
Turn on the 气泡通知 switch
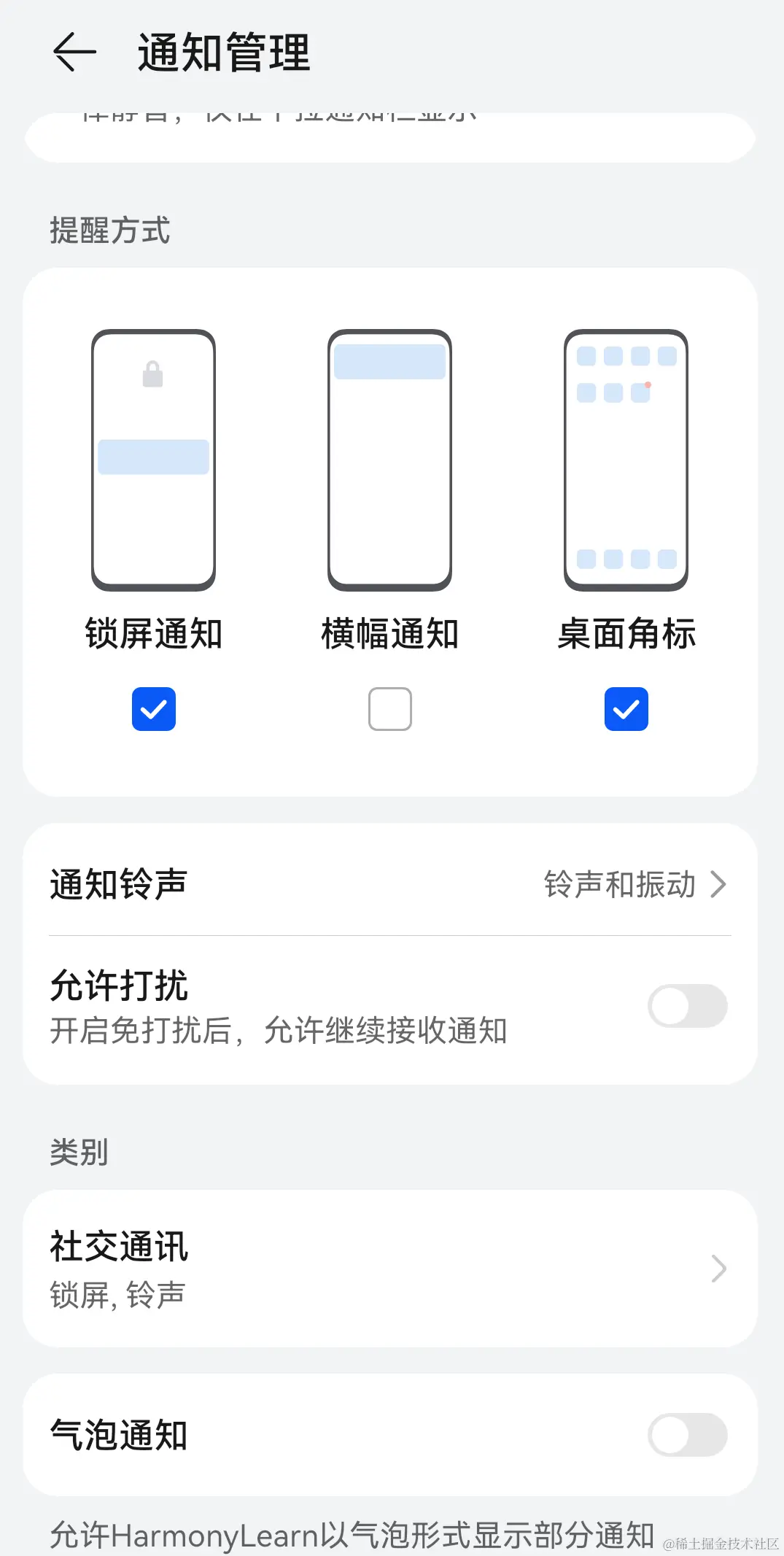[x=686, y=1434]
